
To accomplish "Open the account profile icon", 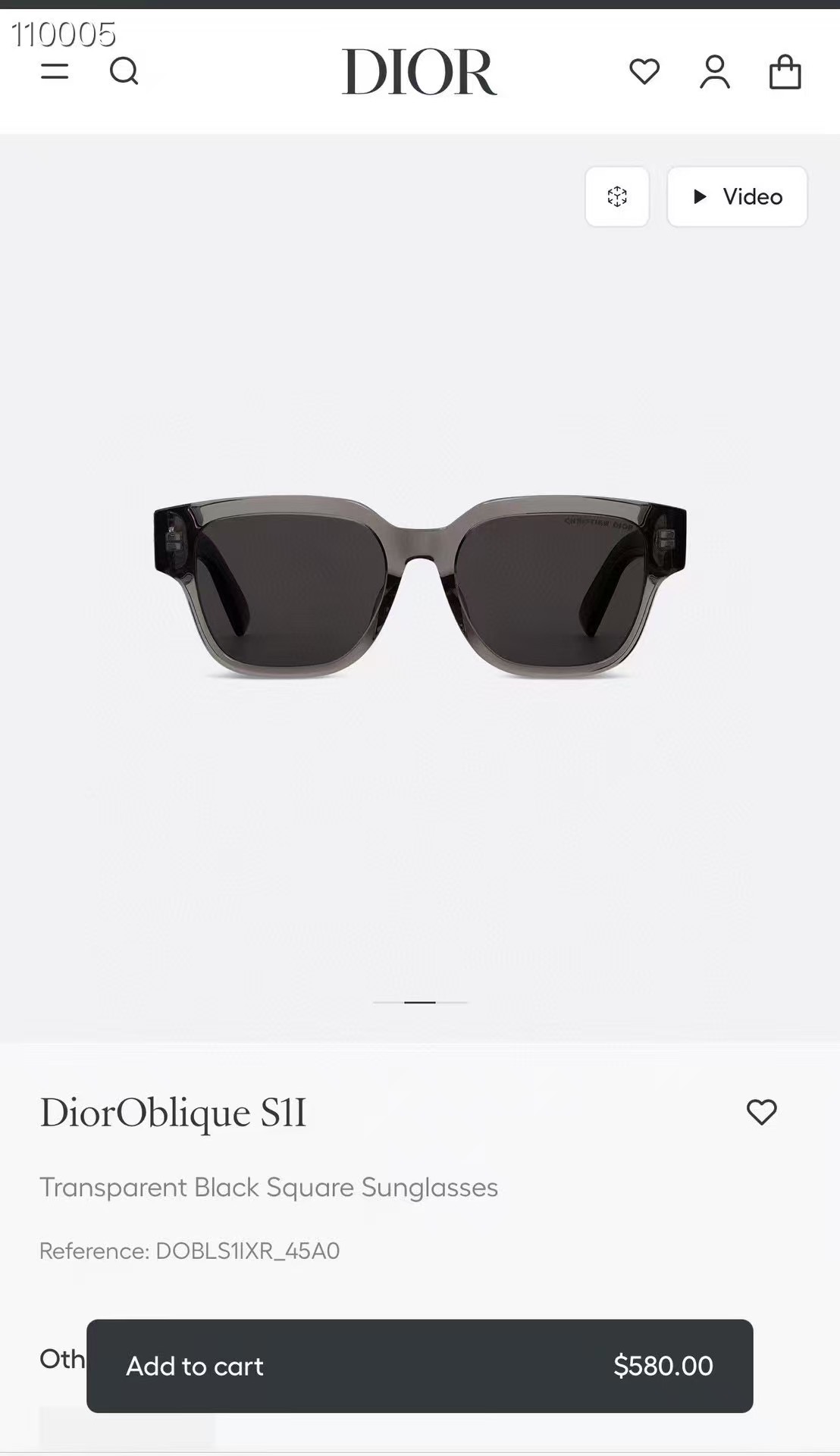I will pyautogui.click(x=715, y=72).
